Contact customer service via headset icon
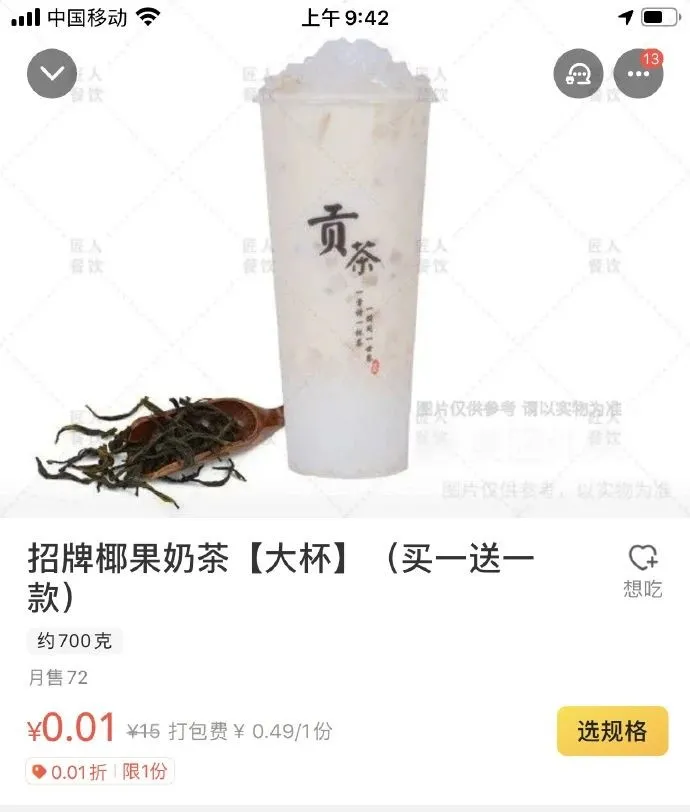Screen dimensions: 690x812 point(579,73)
